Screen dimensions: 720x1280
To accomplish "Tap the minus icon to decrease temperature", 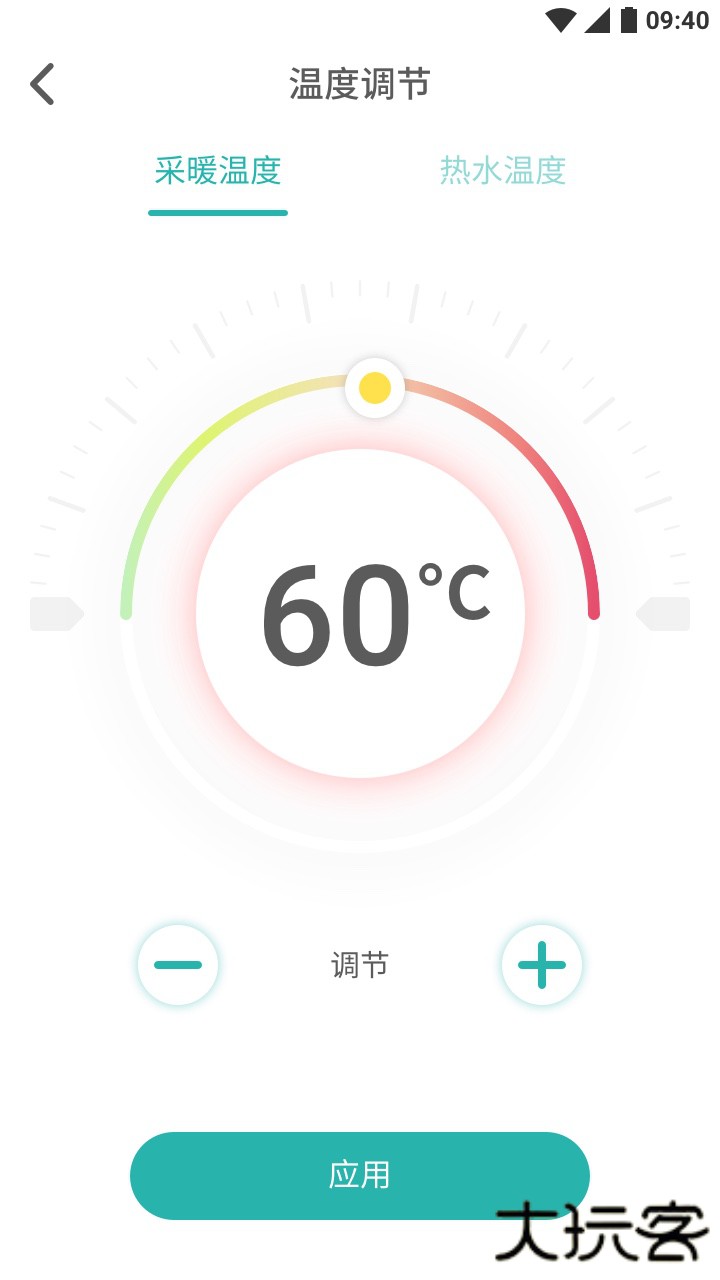I will (178, 965).
